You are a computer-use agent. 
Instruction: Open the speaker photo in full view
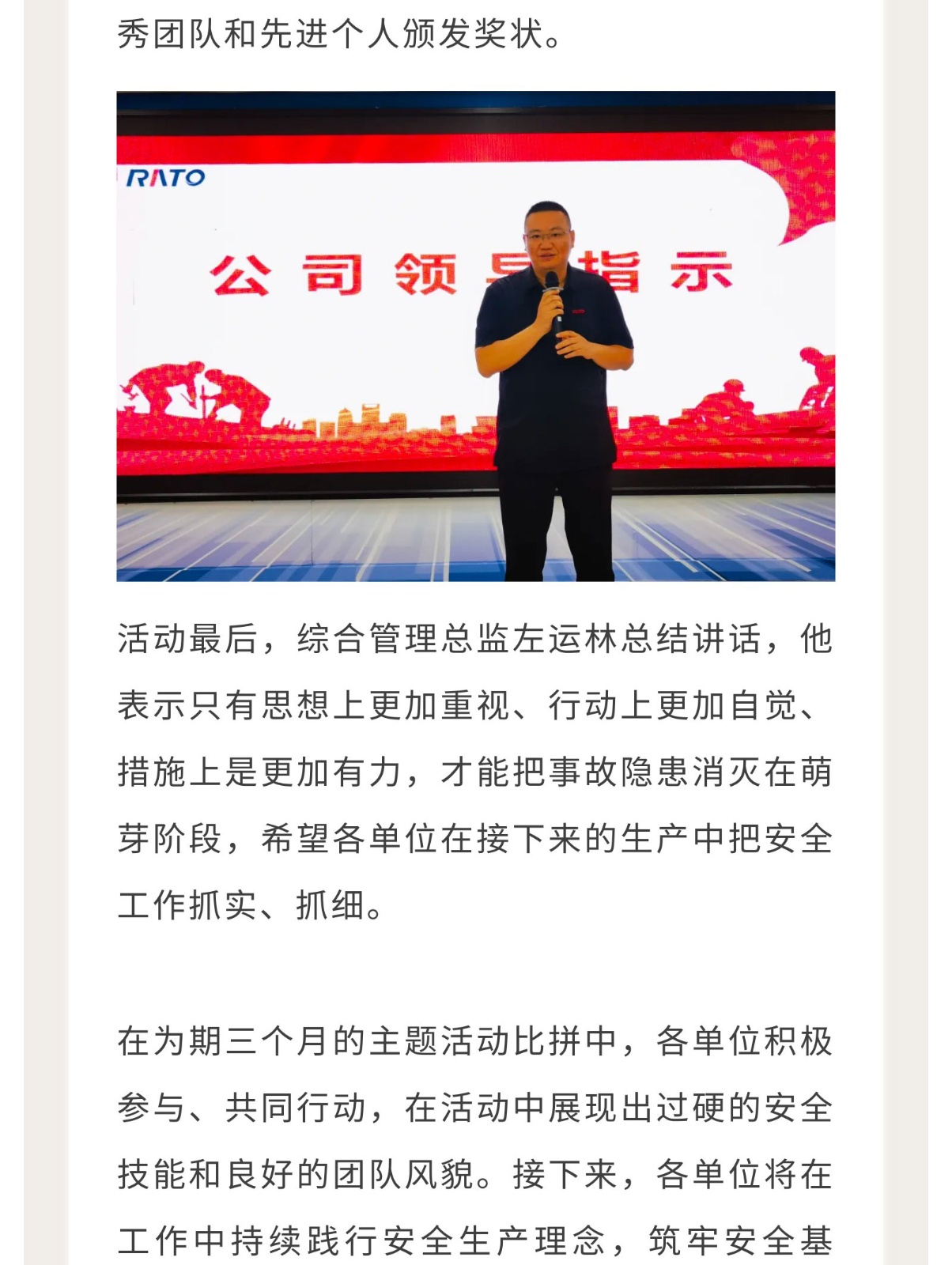[475, 336]
